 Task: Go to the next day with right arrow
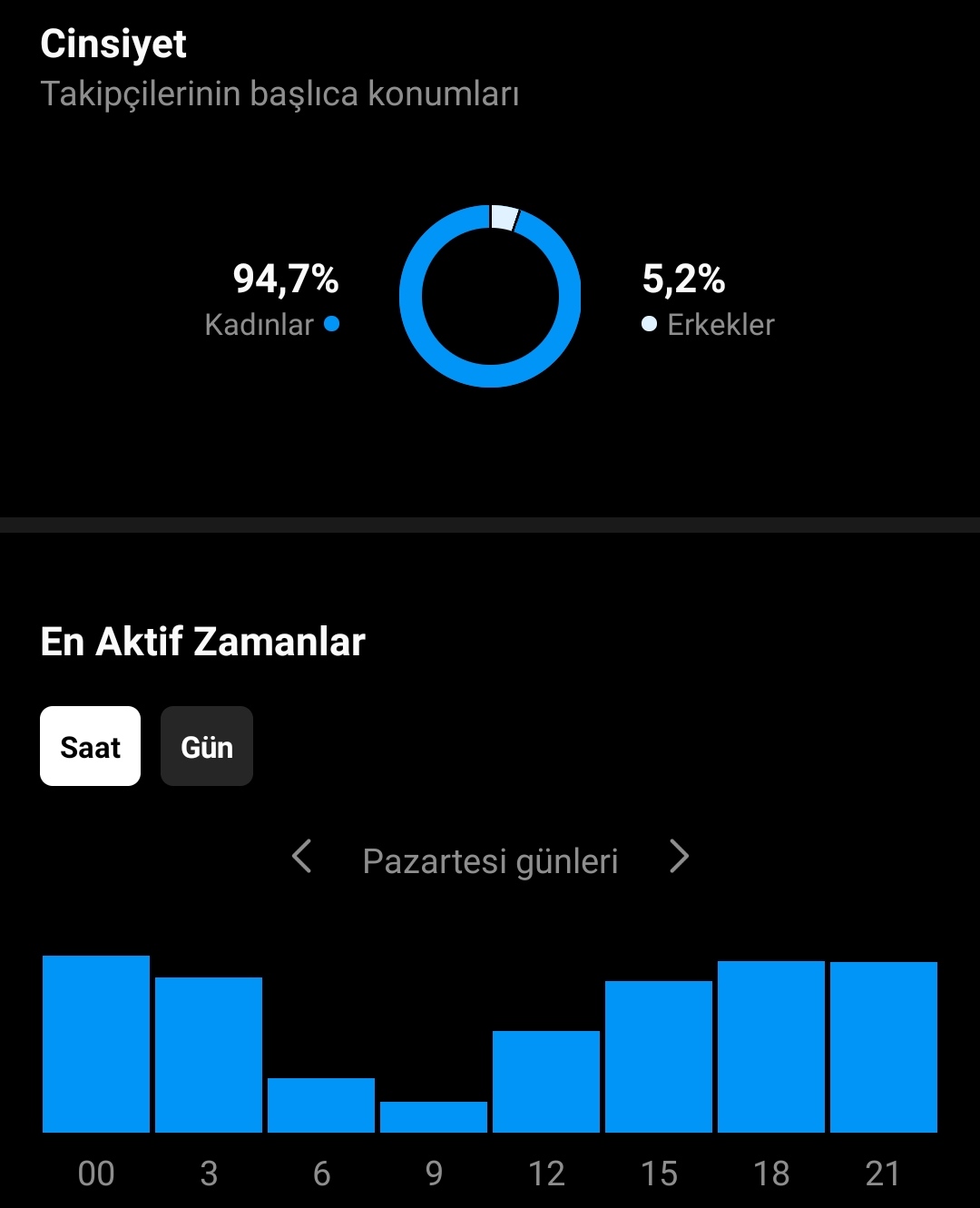tap(679, 857)
